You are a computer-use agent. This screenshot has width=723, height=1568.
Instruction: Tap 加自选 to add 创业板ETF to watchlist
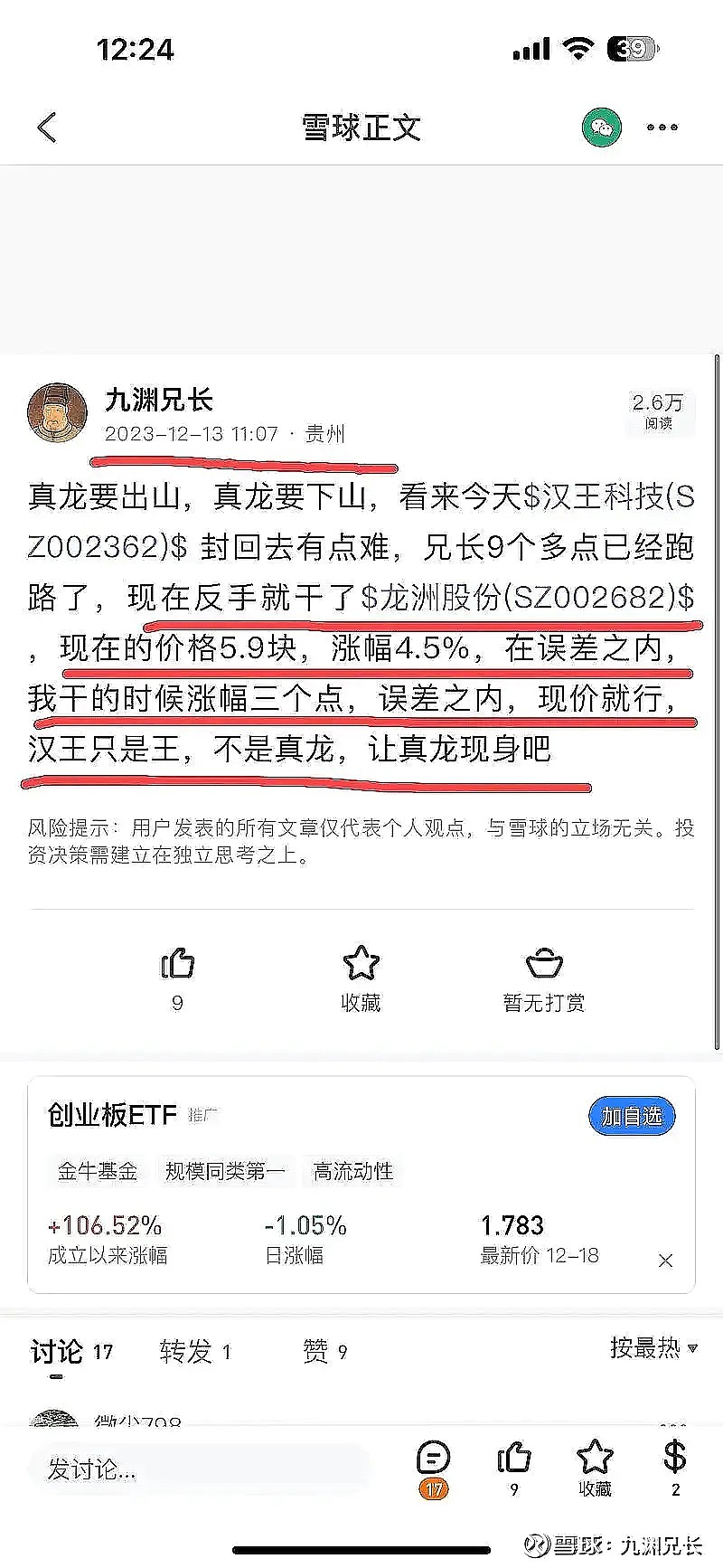(x=631, y=1116)
